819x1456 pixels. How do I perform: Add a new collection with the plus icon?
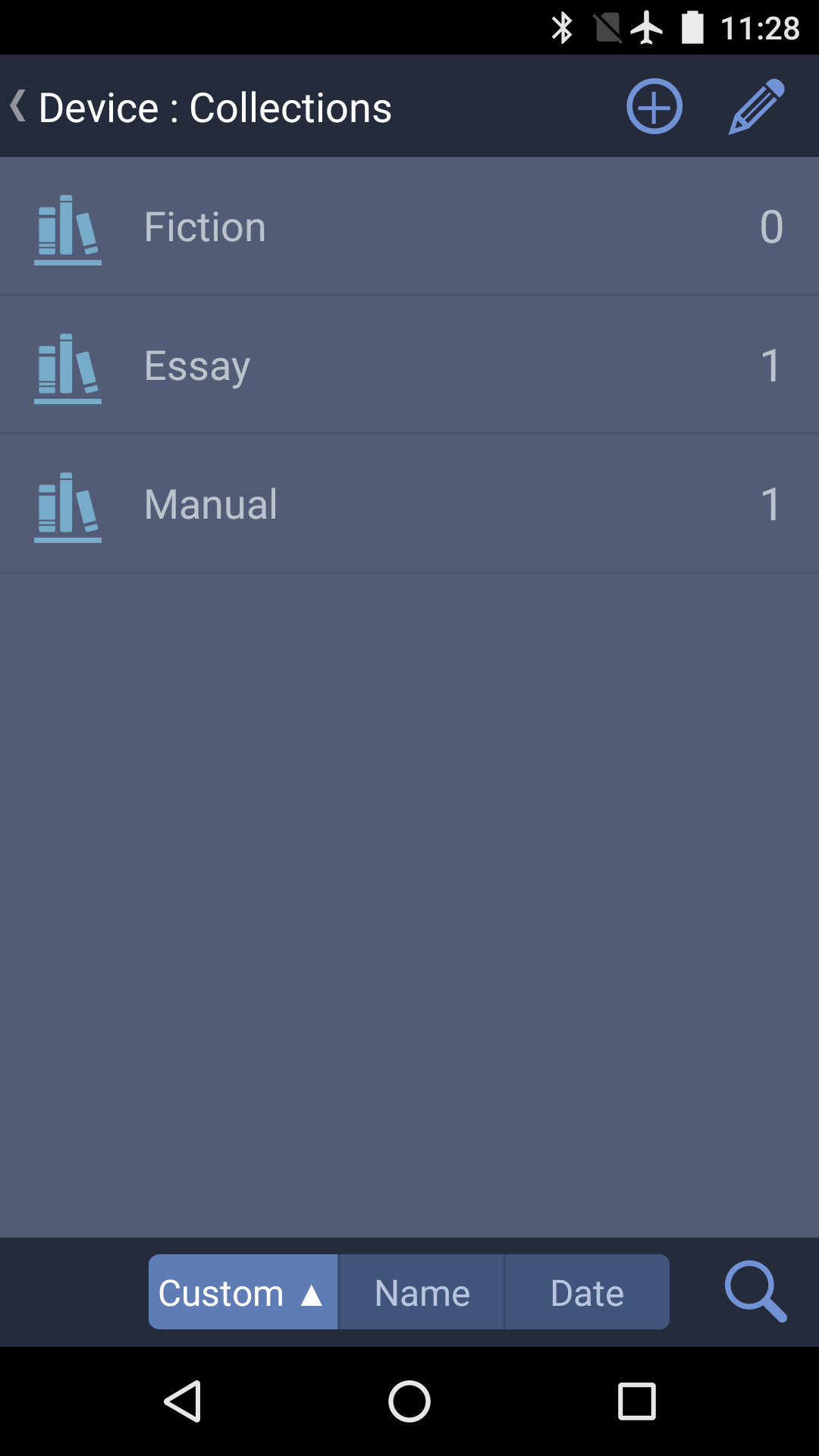click(654, 106)
